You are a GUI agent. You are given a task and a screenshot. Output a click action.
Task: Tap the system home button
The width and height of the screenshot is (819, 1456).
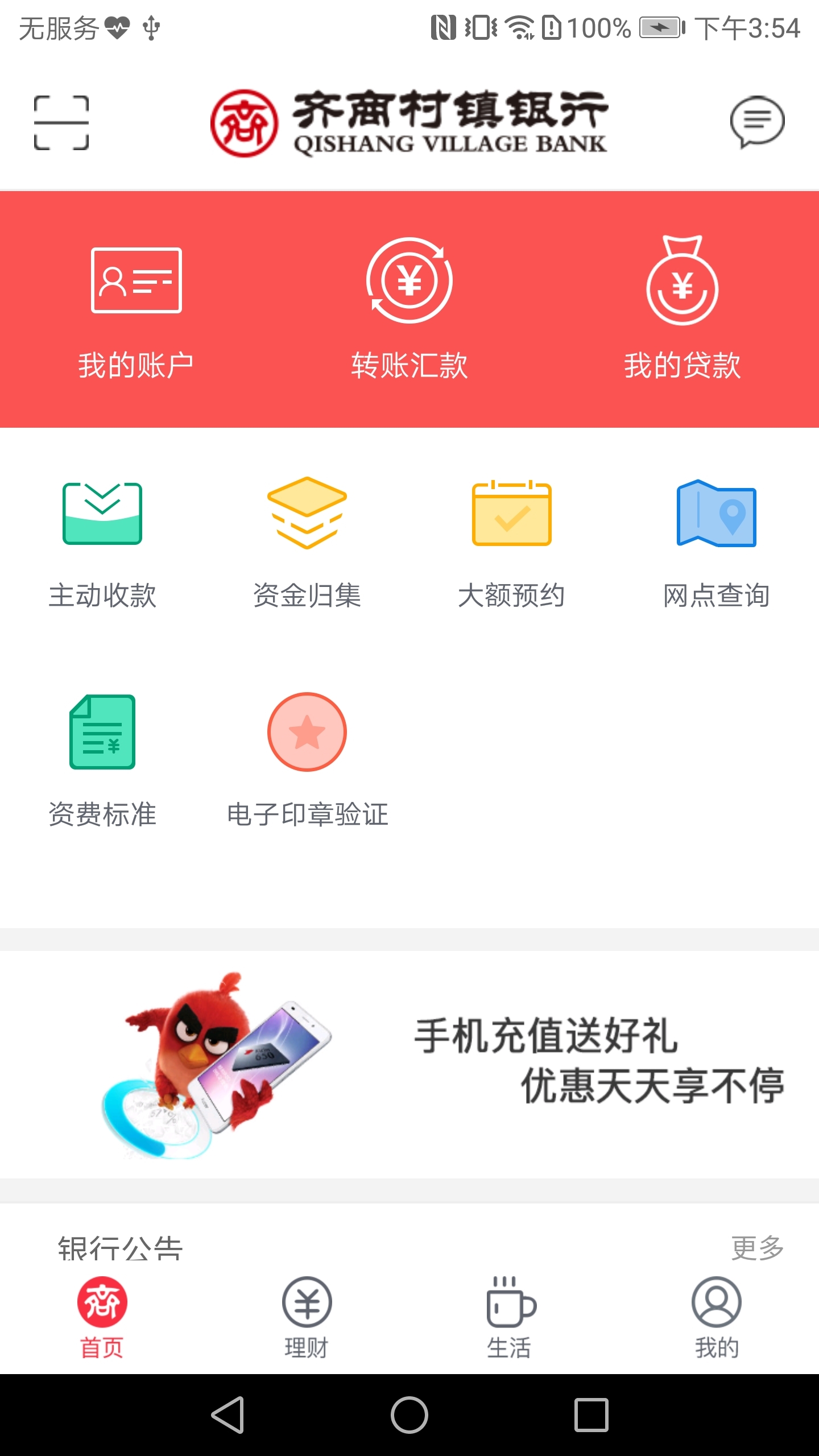click(x=409, y=1414)
